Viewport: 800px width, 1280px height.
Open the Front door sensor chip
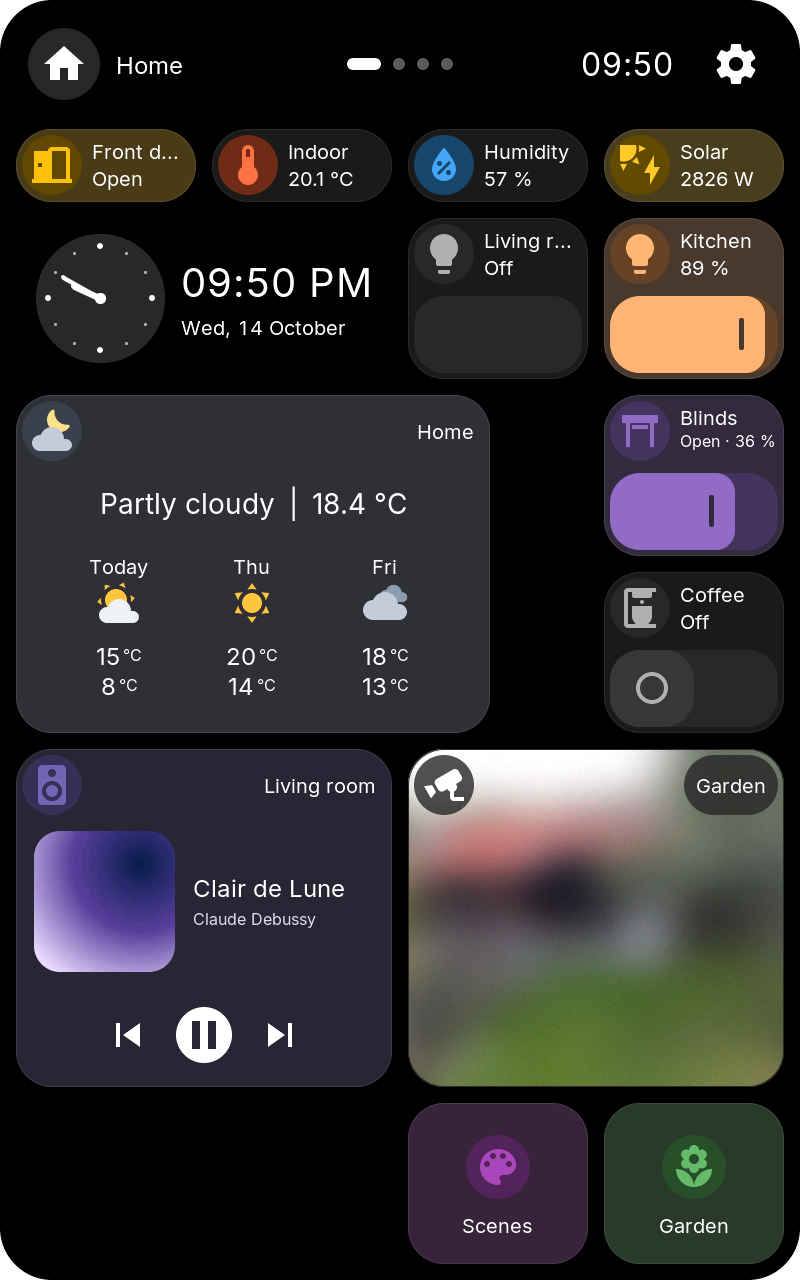[x=106, y=166]
